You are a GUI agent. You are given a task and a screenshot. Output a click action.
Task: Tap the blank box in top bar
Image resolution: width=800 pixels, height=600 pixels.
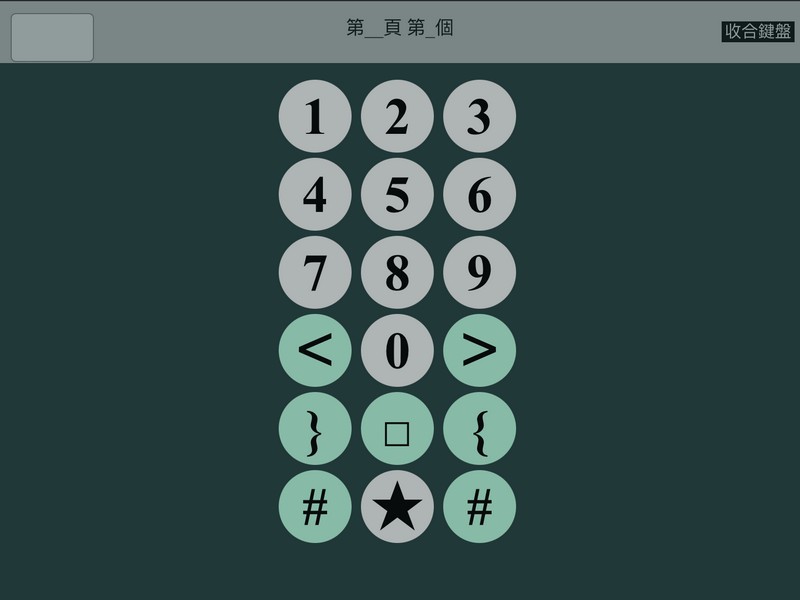(52, 37)
